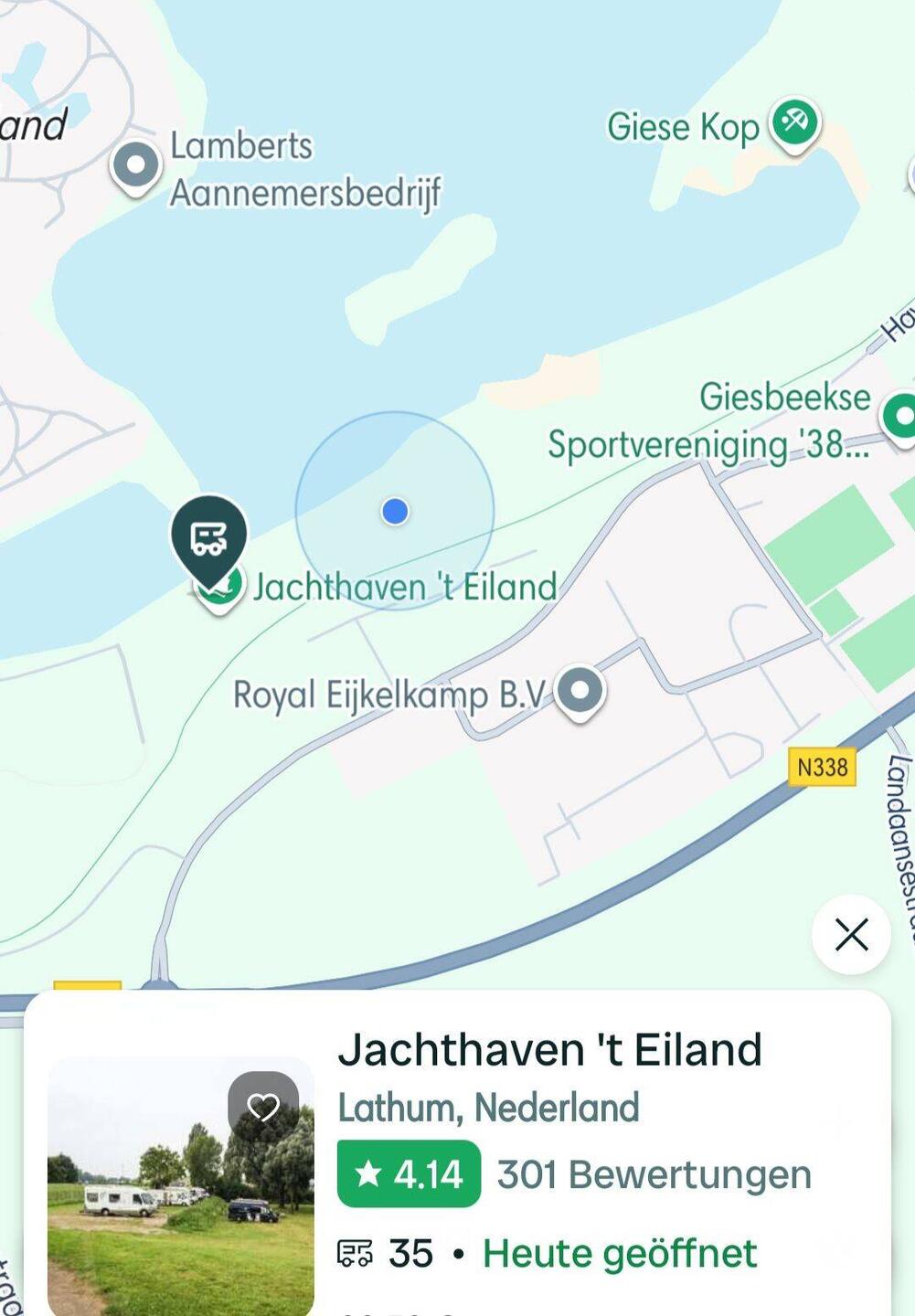Open the Giese Kop beach marker
915x1316 pixels.
click(x=794, y=122)
